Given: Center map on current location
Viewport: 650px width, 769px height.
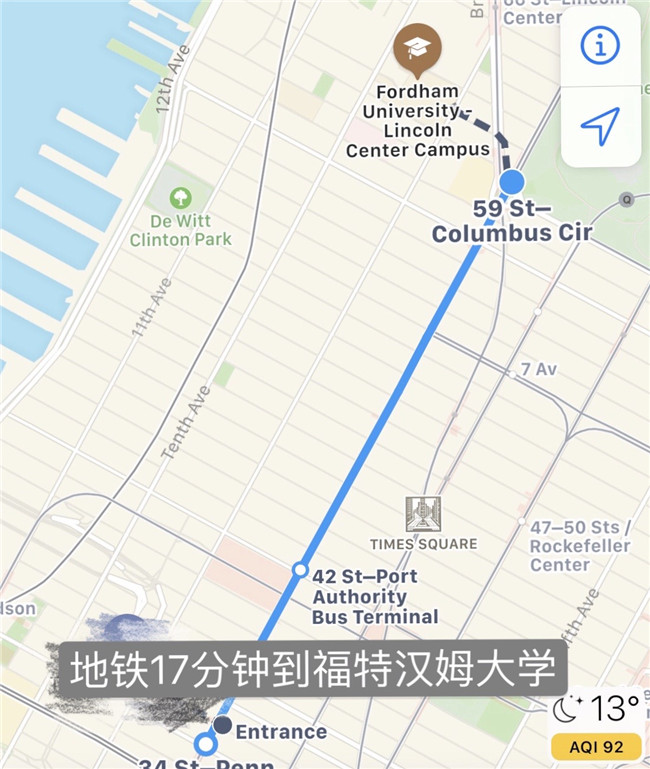Looking at the screenshot, I should pyautogui.click(x=601, y=126).
